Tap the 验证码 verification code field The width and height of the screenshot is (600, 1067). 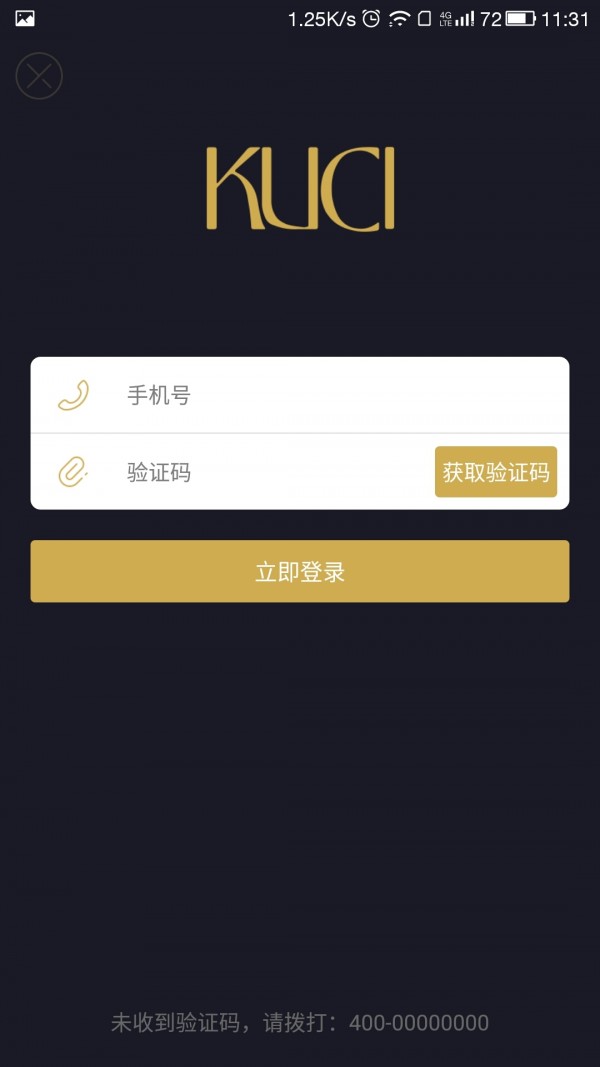(270, 472)
